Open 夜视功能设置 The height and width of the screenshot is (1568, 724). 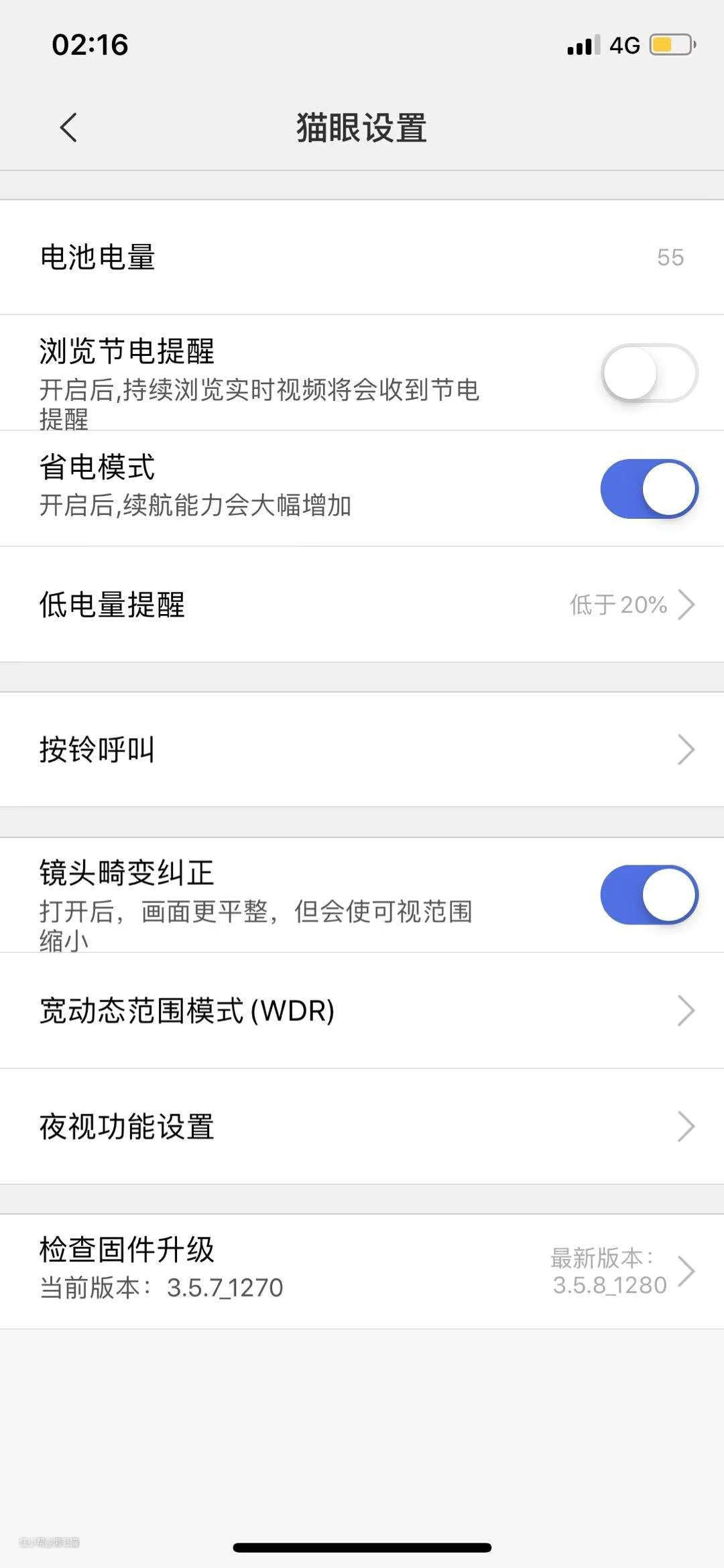(362, 1126)
